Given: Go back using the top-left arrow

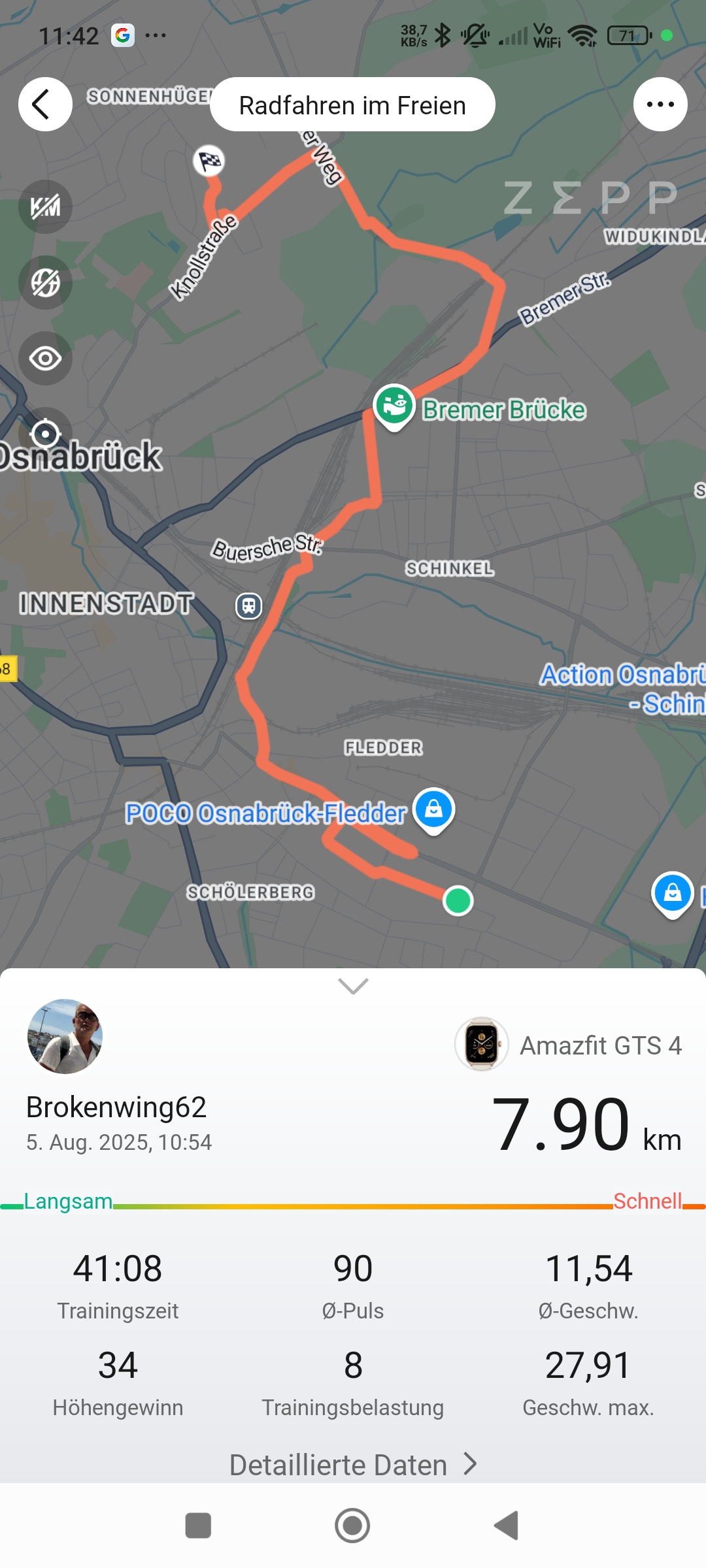Looking at the screenshot, I should coord(44,105).
